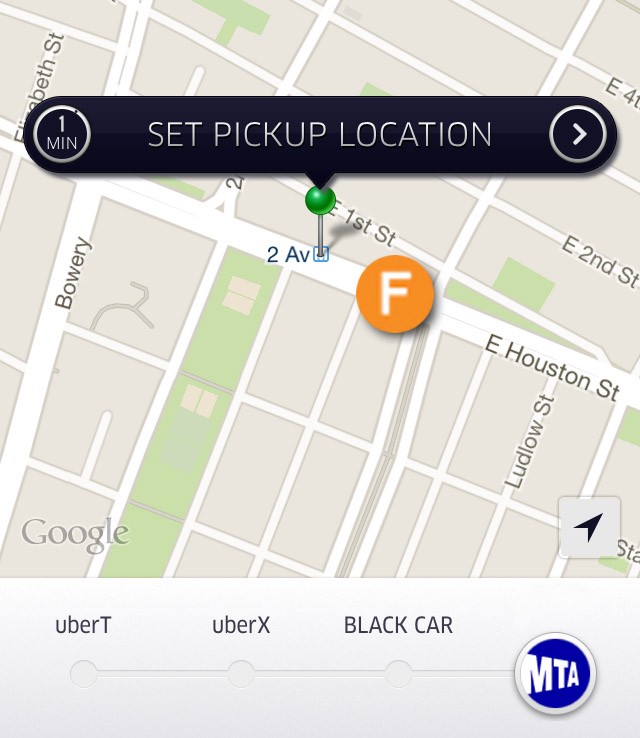Center map on my current location
Image resolution: width=640 pixels, height=738 pixels.
pyautogui.click(x=589, y=527)
